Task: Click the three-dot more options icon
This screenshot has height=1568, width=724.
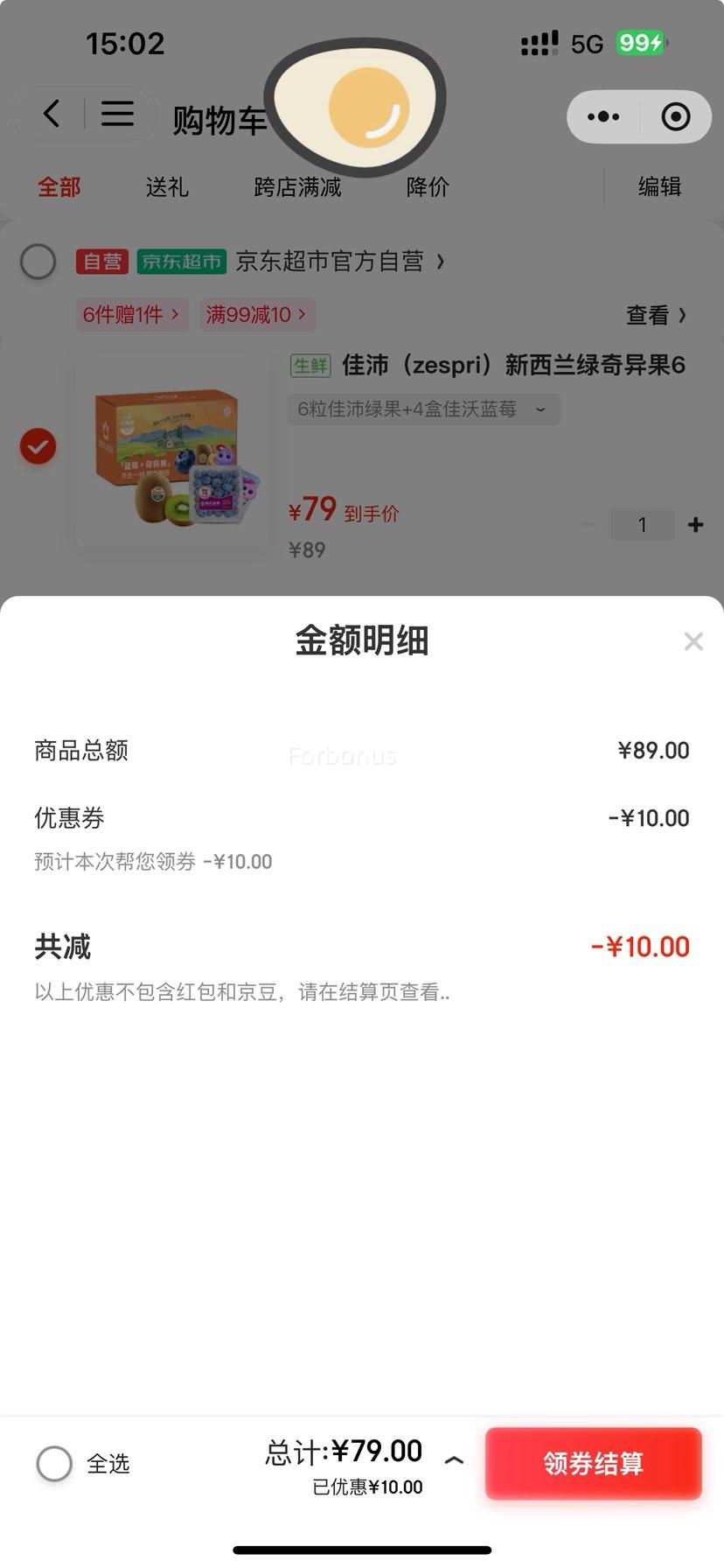Action: point(602,115)
